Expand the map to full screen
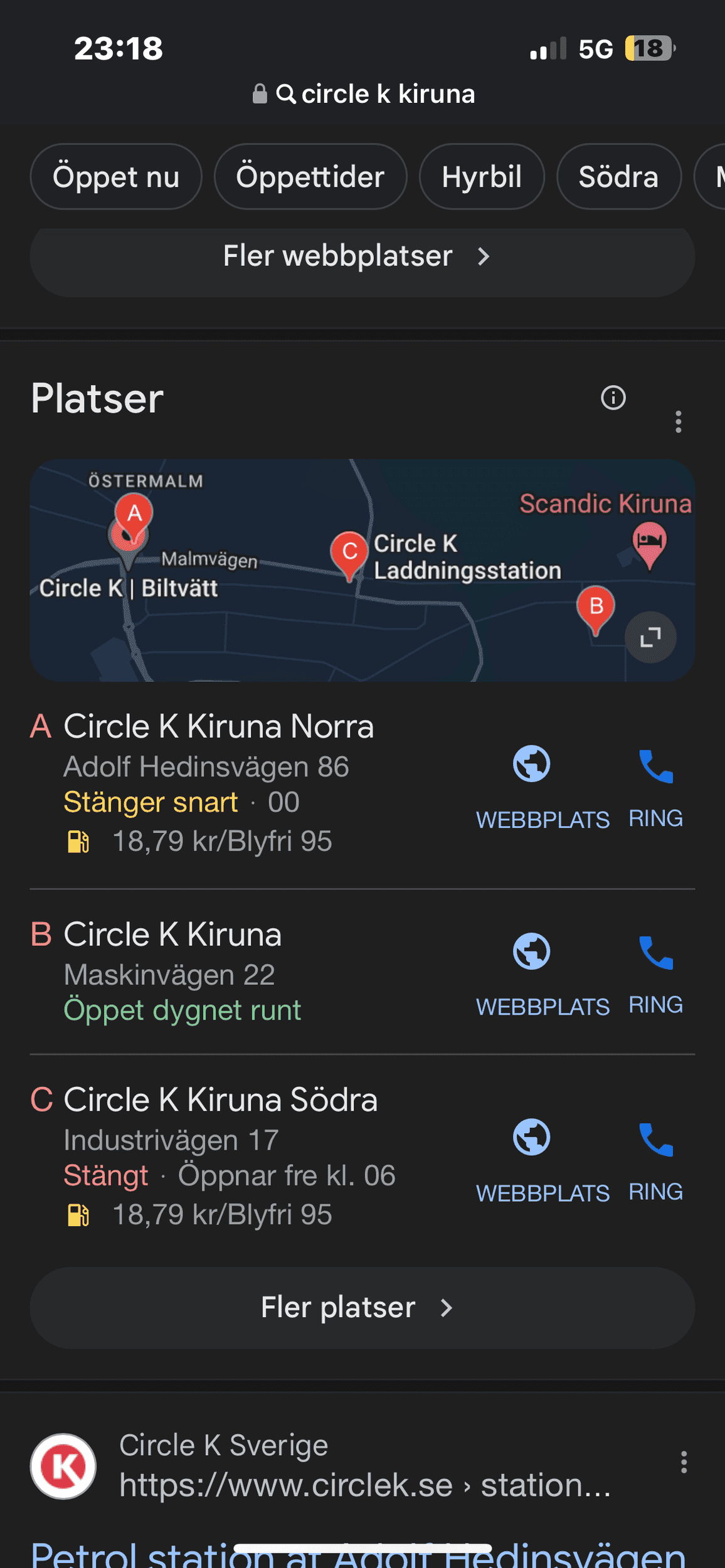 click(650, 637)
